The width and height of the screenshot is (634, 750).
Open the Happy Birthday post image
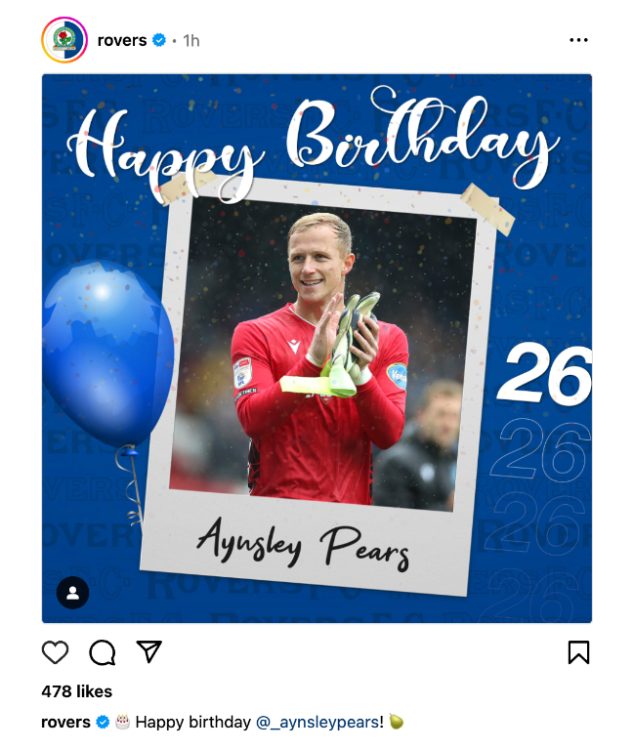(316, 348)
